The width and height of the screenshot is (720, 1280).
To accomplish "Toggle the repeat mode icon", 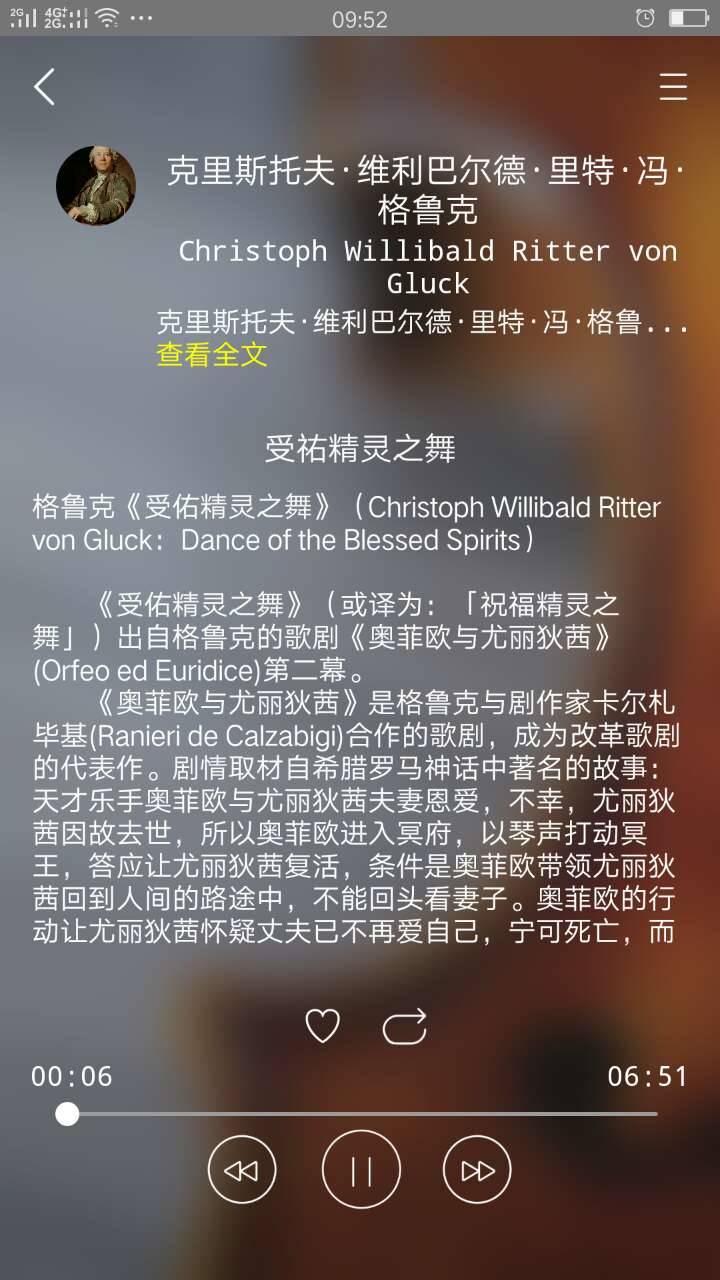I will pyautogui.click(x=404, y=1026).
